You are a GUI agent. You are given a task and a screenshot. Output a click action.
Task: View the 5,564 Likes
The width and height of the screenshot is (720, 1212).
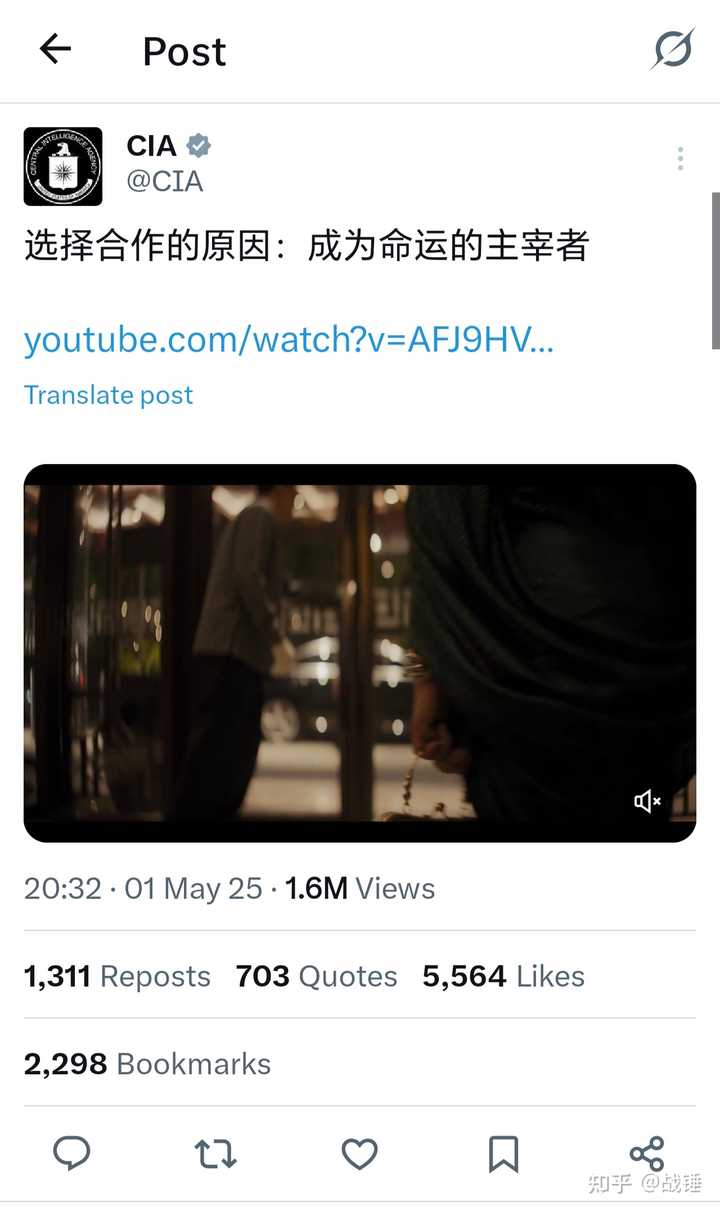point(503,976)
